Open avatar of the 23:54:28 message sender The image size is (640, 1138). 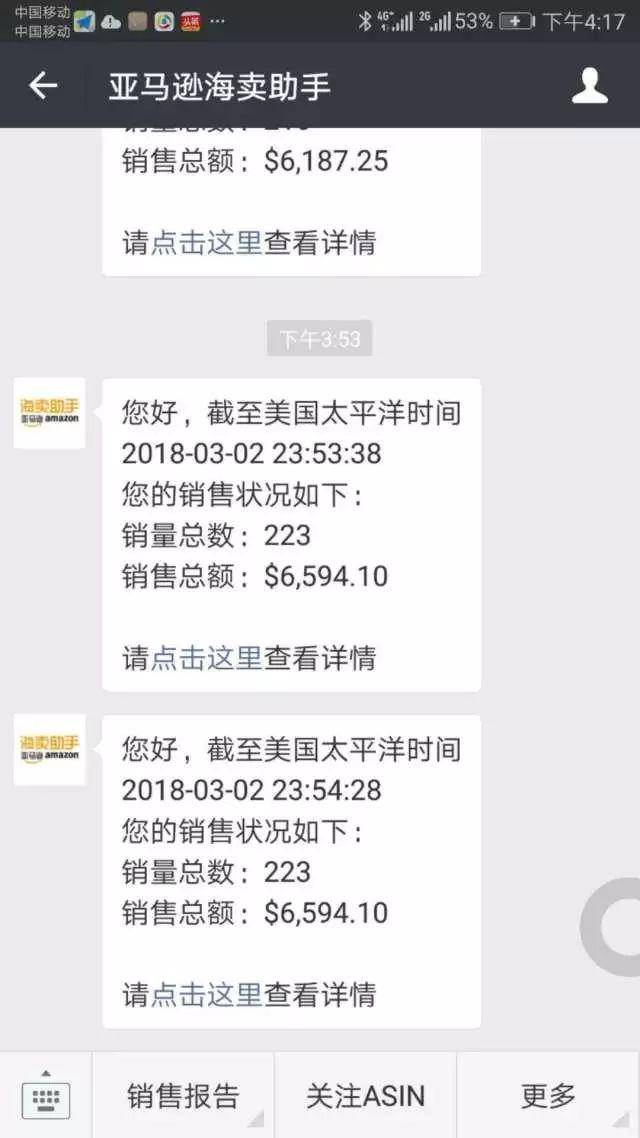pyautogui.click(x=49, y=750)
